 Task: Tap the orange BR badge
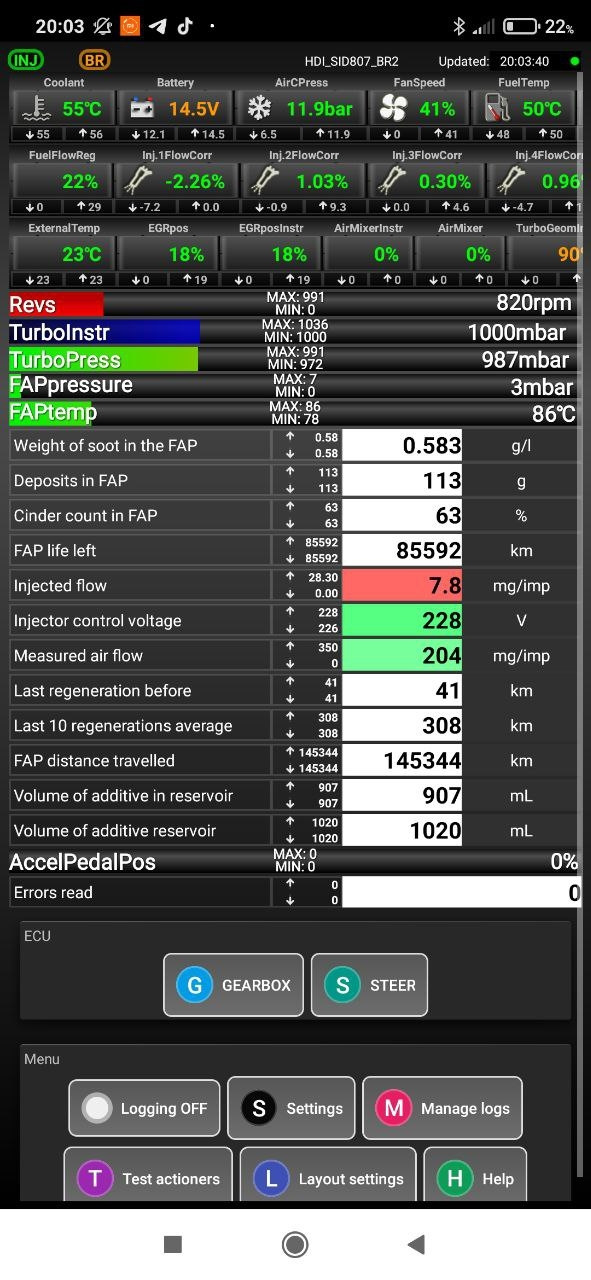[x=95, y=60]
